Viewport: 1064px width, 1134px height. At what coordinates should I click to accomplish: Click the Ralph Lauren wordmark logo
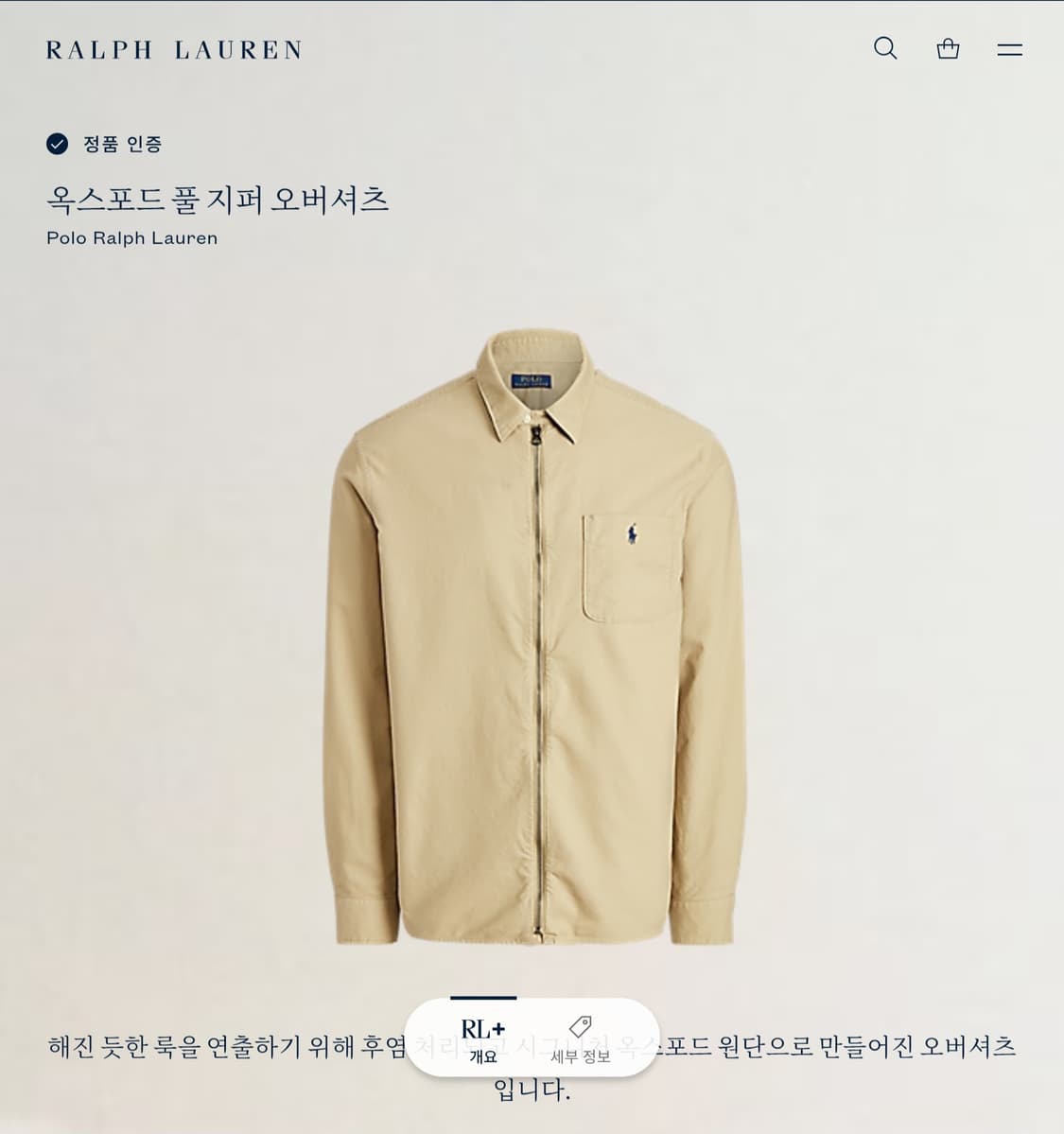174,50
